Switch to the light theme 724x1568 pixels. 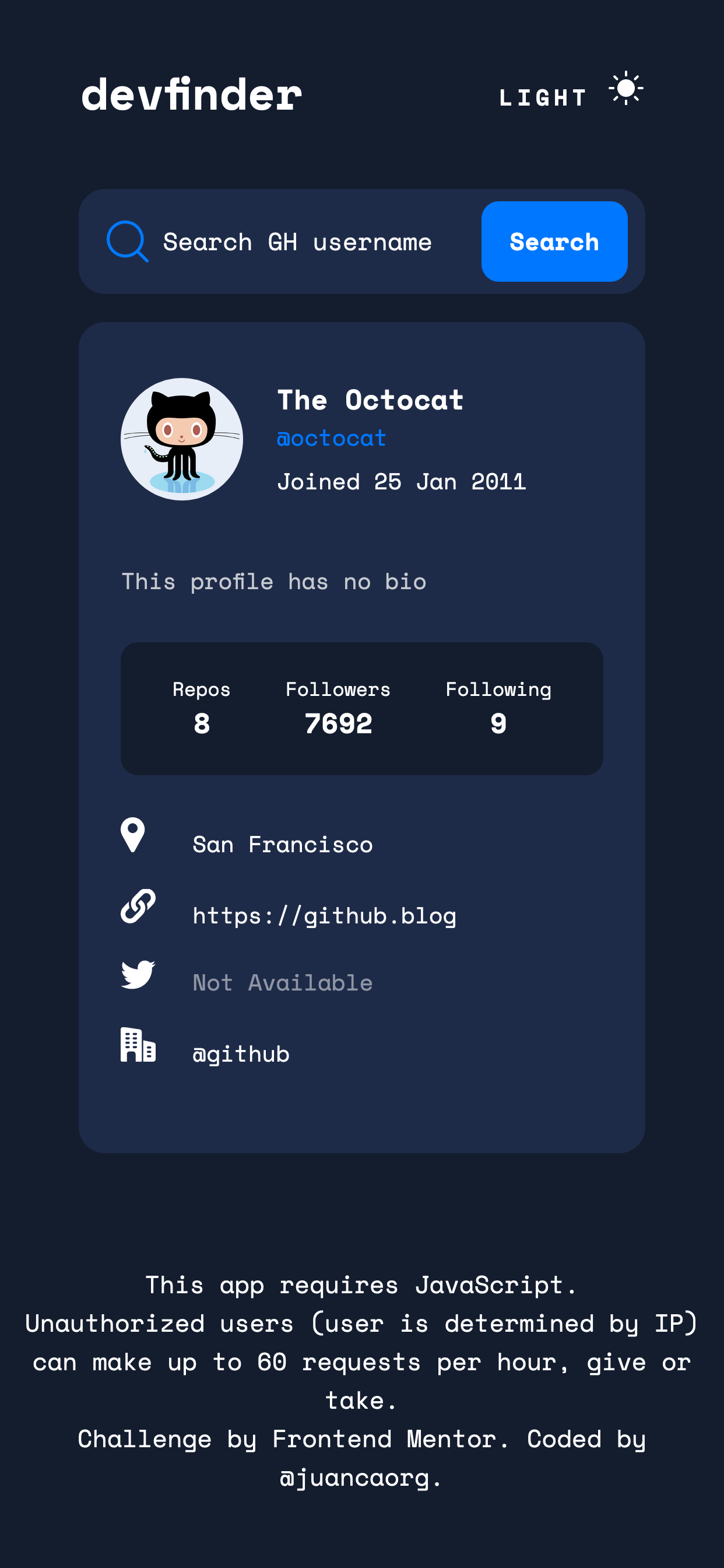coord(571,93)
